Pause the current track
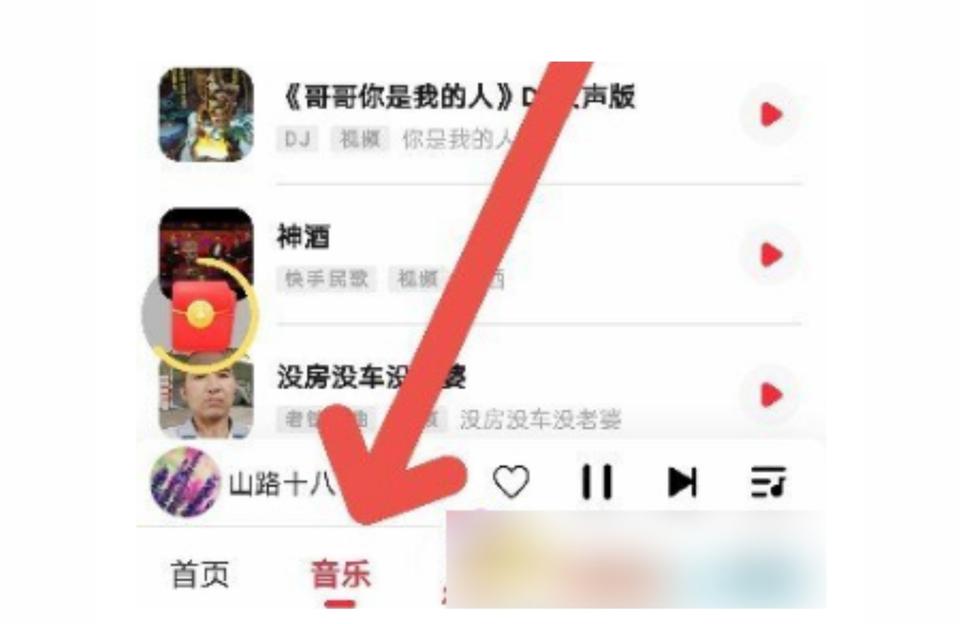 point(597,483)
